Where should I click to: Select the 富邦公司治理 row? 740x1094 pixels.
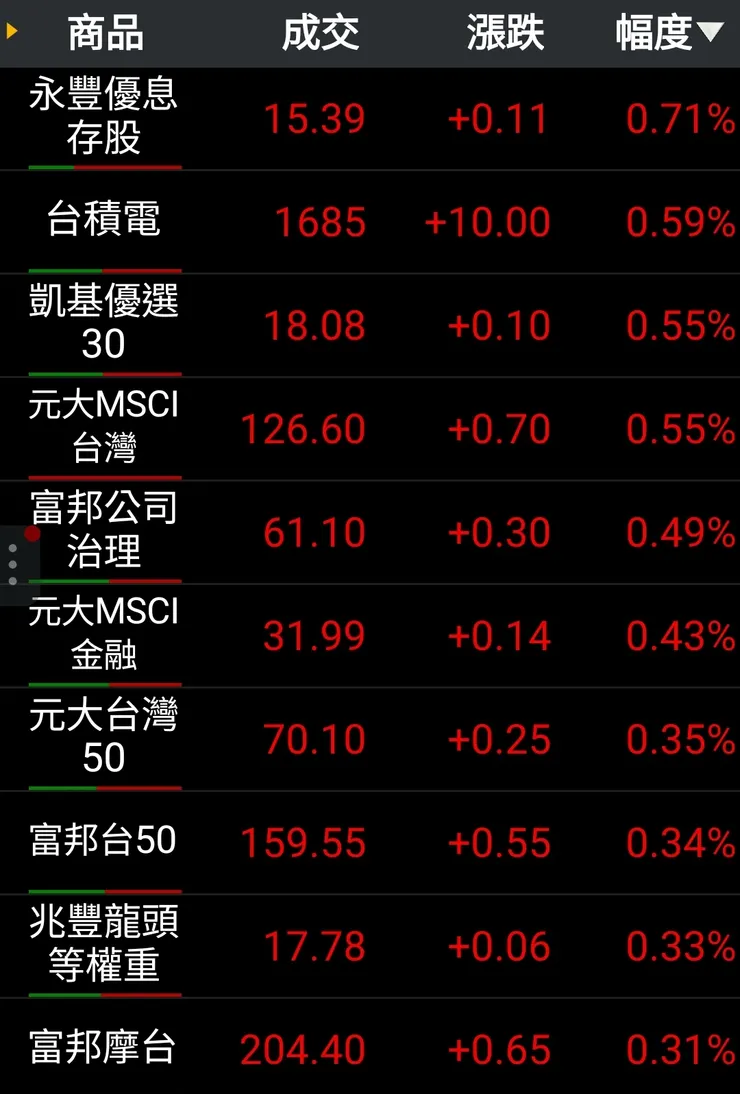tap(104, 531)
